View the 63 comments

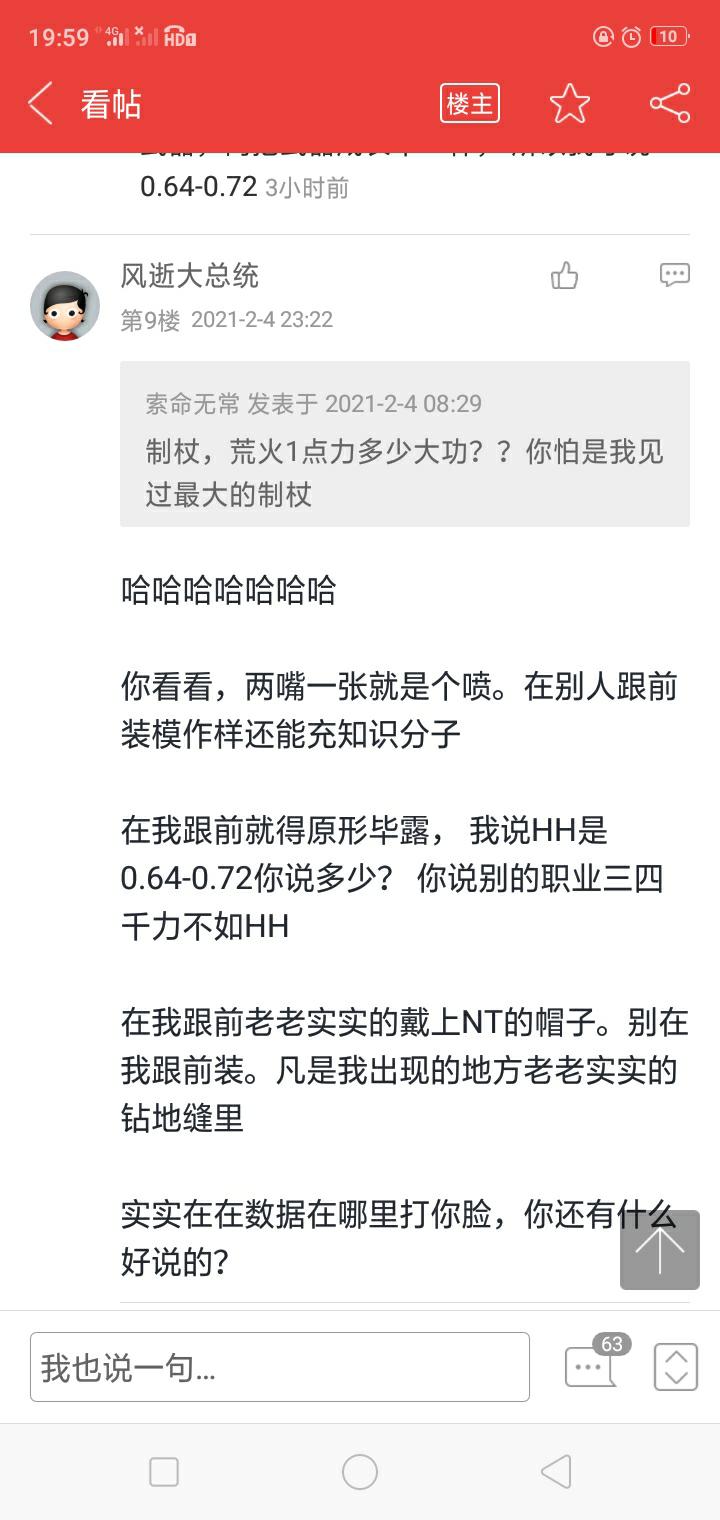[x=592, y=1362]
